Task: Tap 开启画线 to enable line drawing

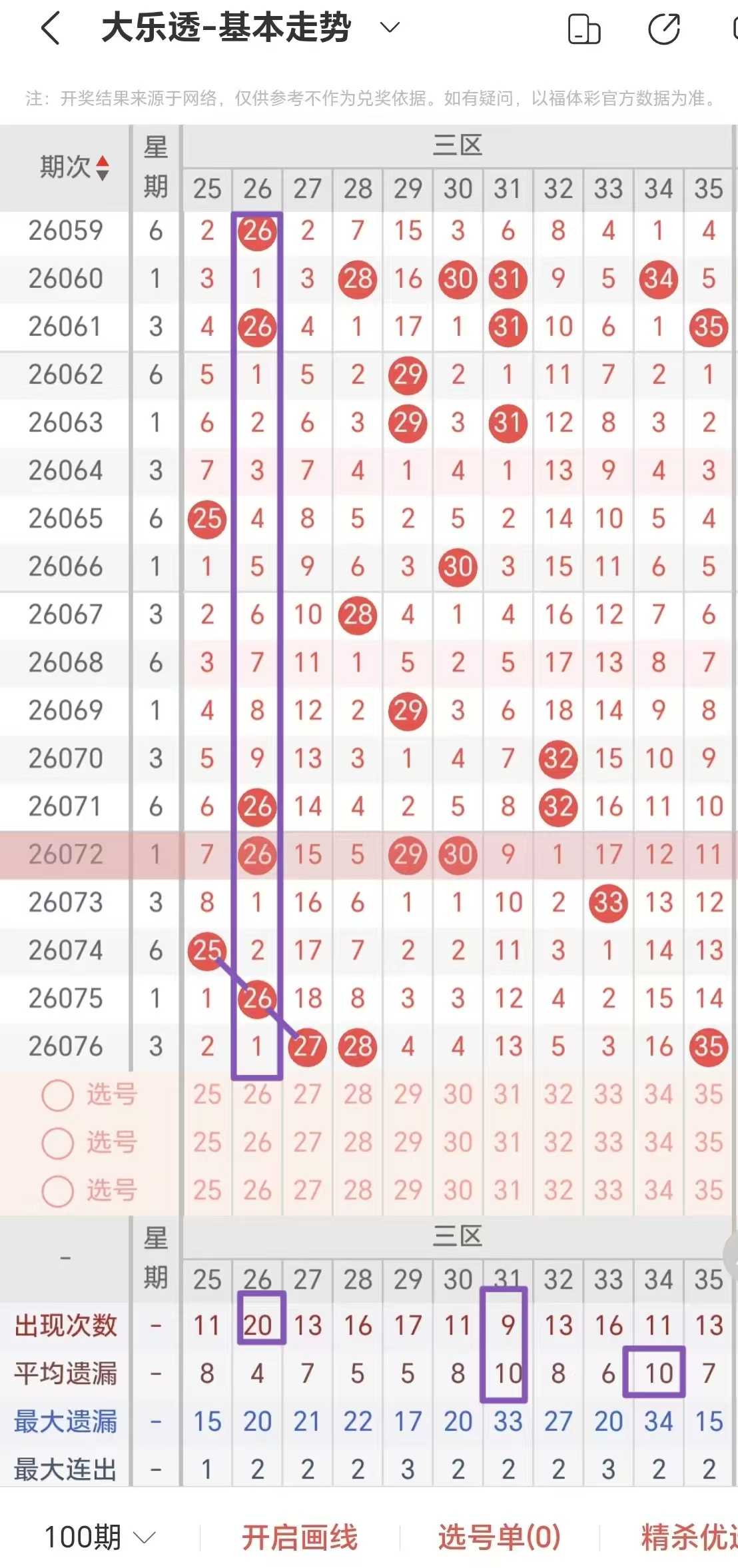Action: coord(300,1537)
